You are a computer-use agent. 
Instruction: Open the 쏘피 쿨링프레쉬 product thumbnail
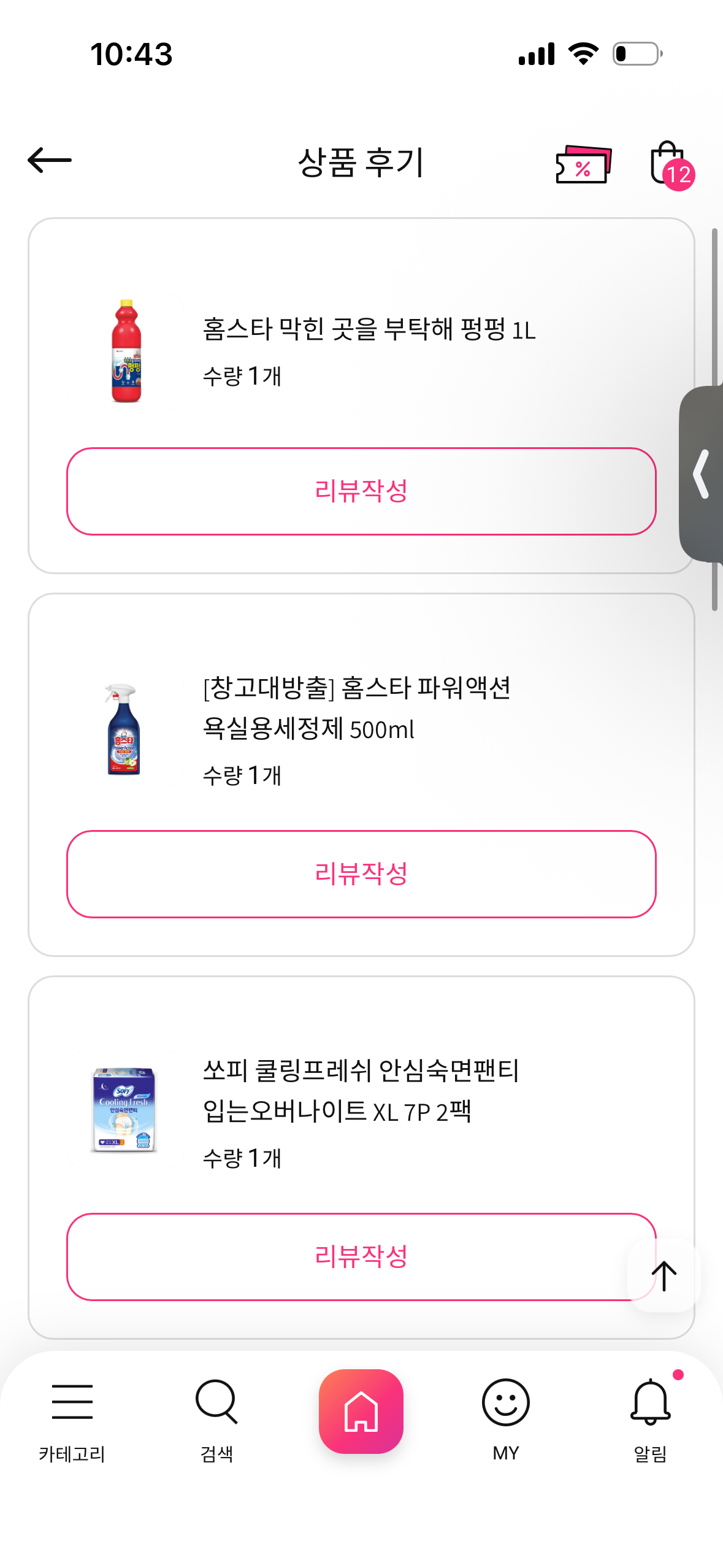coord(124,1110)
